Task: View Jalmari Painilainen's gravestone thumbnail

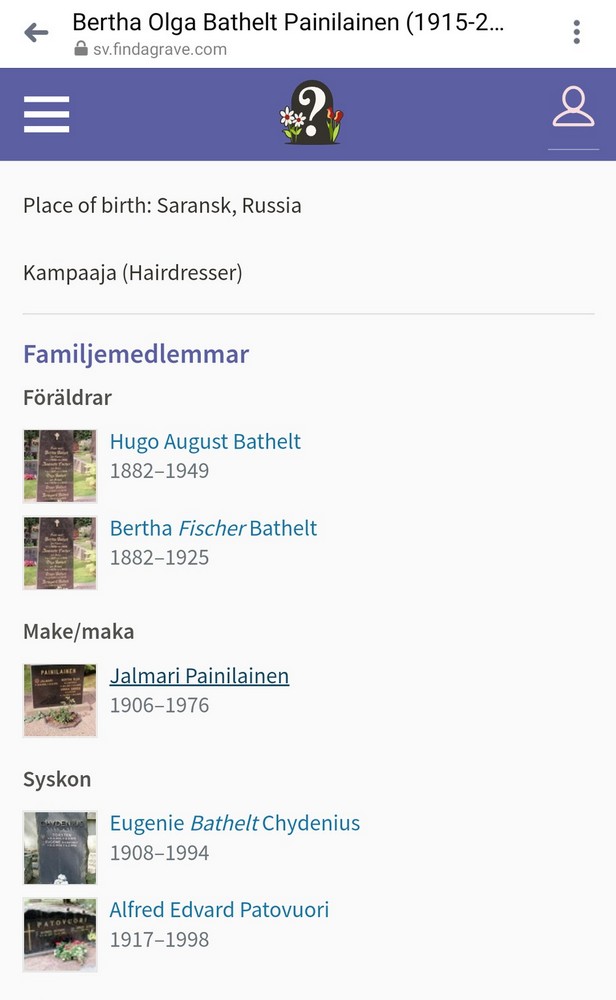Action: coord(60,700)
